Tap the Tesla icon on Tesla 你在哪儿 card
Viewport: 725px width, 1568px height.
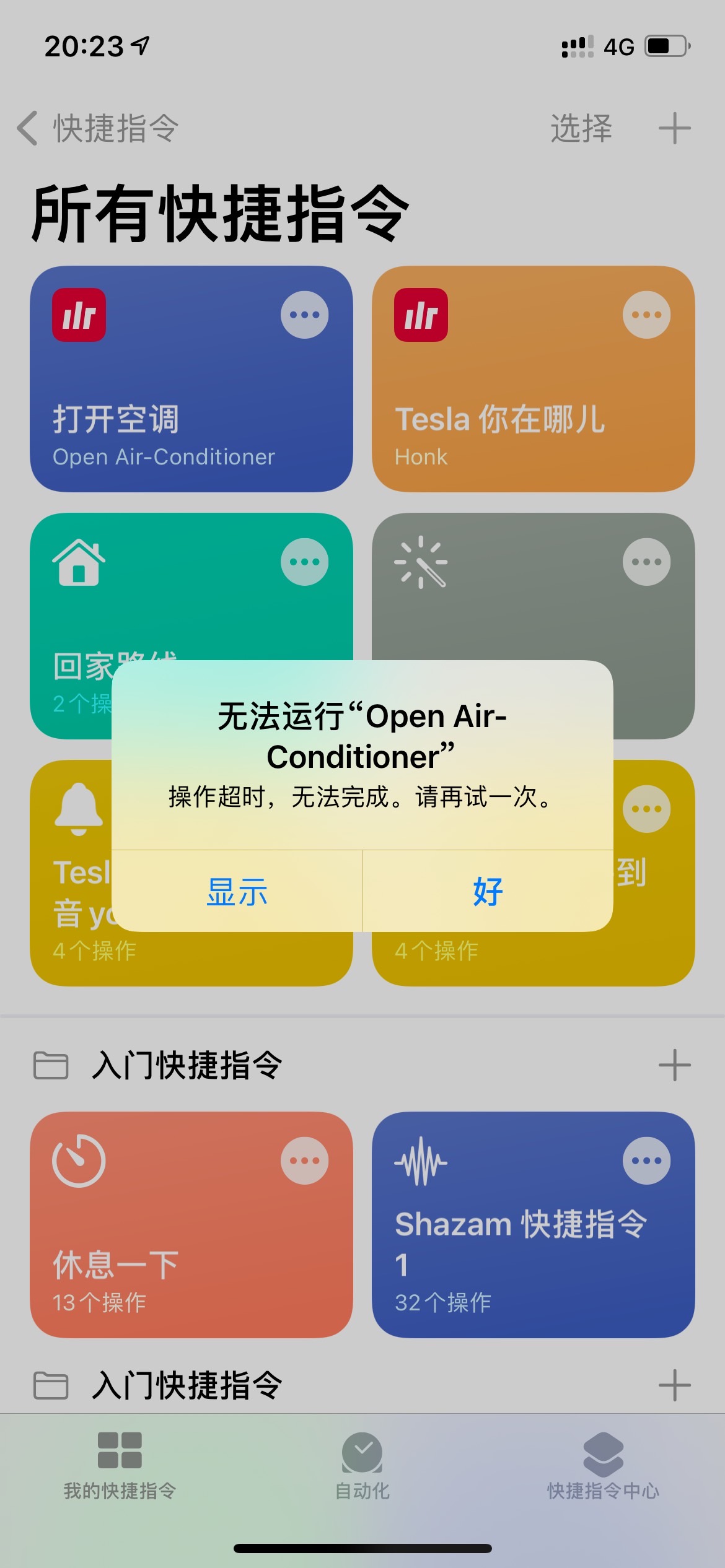tap(421, 316)
